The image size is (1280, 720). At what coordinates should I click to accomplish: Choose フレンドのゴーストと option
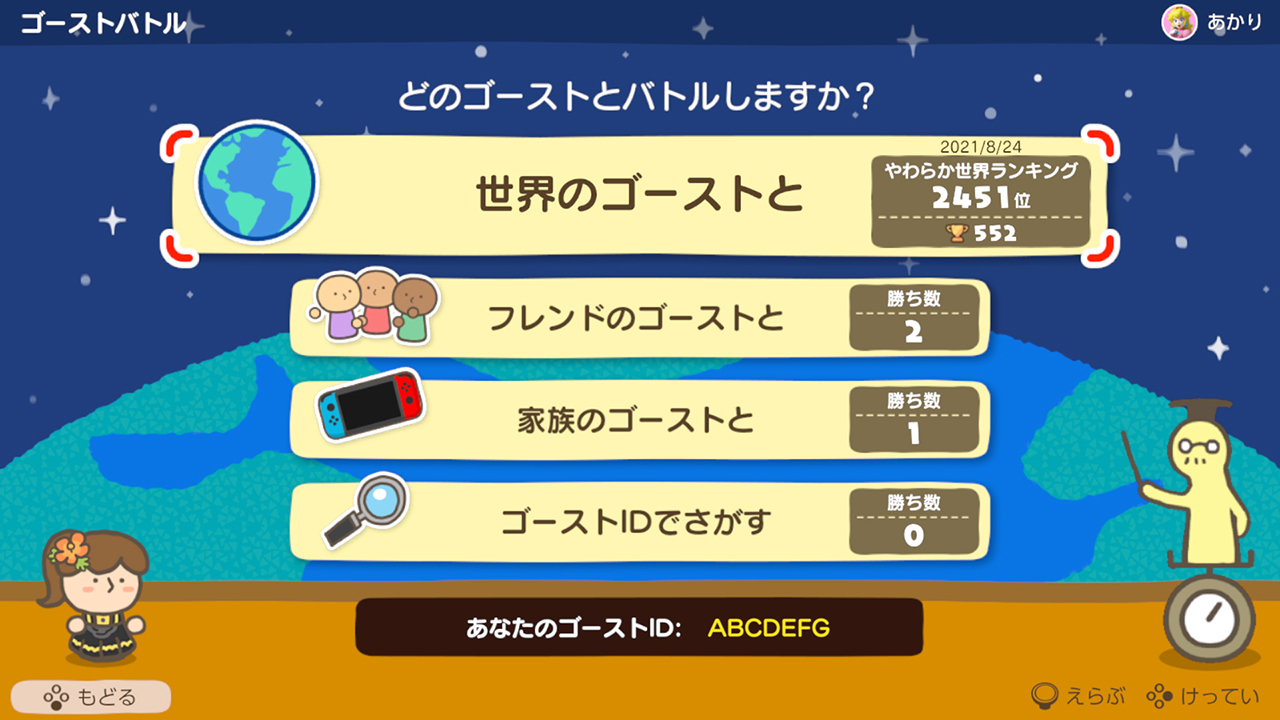[638, 318]
